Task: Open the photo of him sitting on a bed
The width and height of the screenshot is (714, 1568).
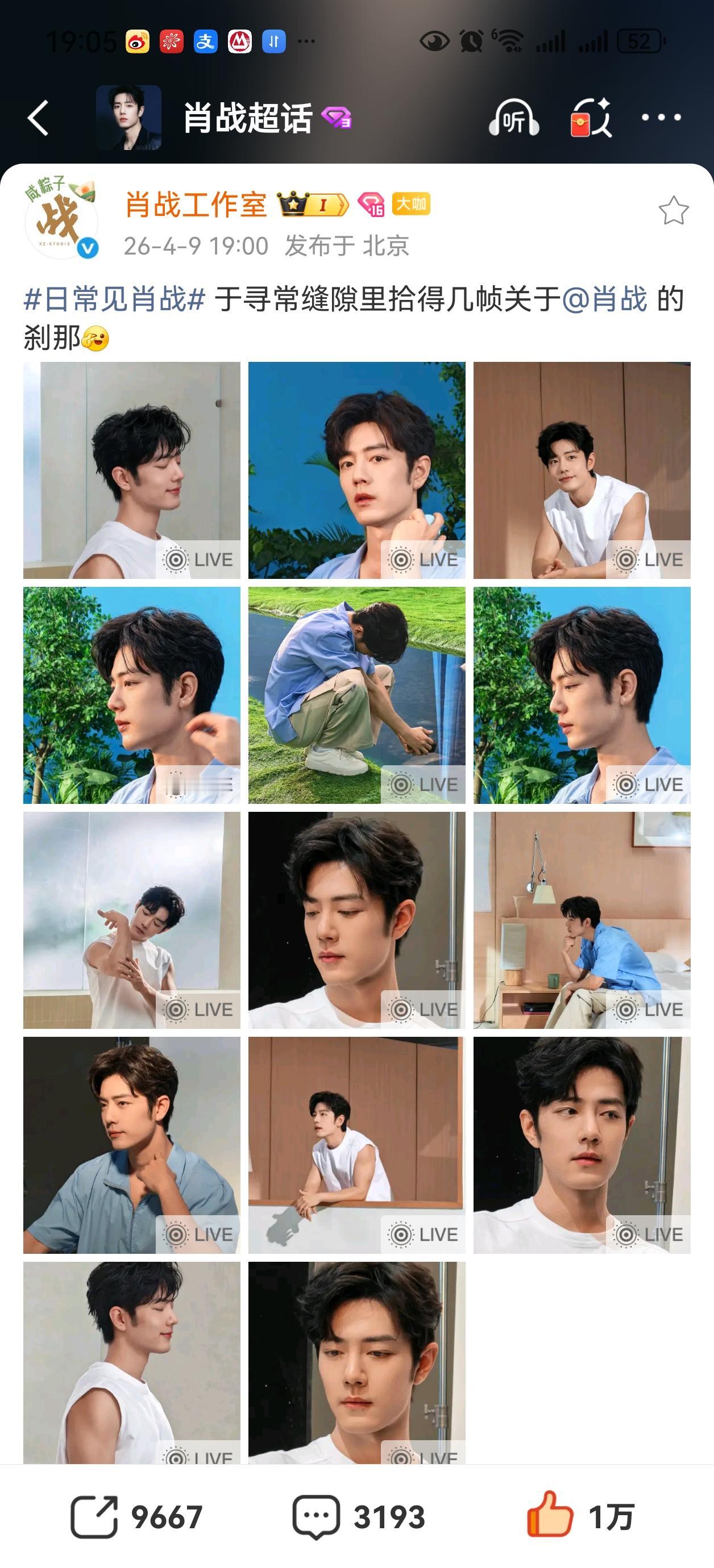Action: [582, 920]
